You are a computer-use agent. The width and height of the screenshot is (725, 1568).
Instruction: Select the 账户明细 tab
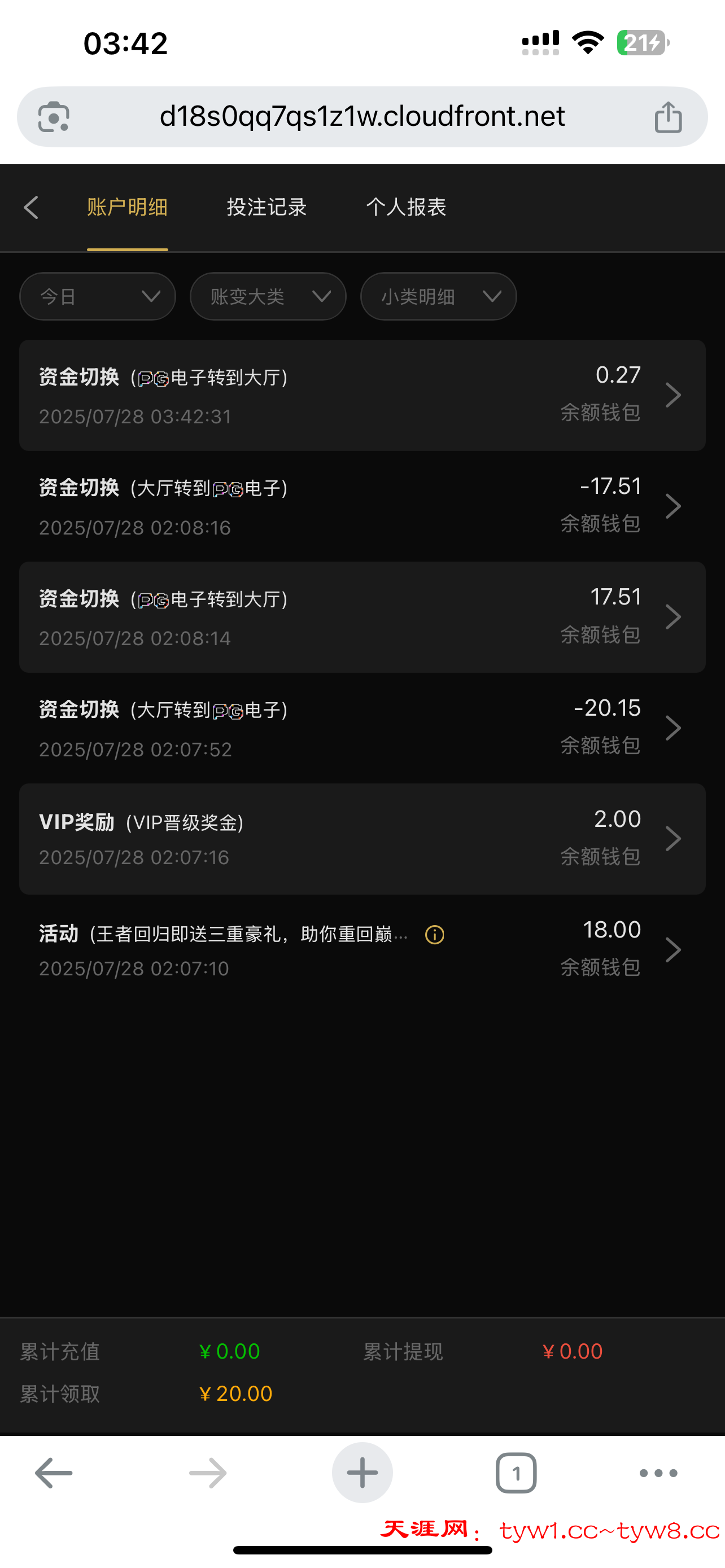[x=127, y=208]
